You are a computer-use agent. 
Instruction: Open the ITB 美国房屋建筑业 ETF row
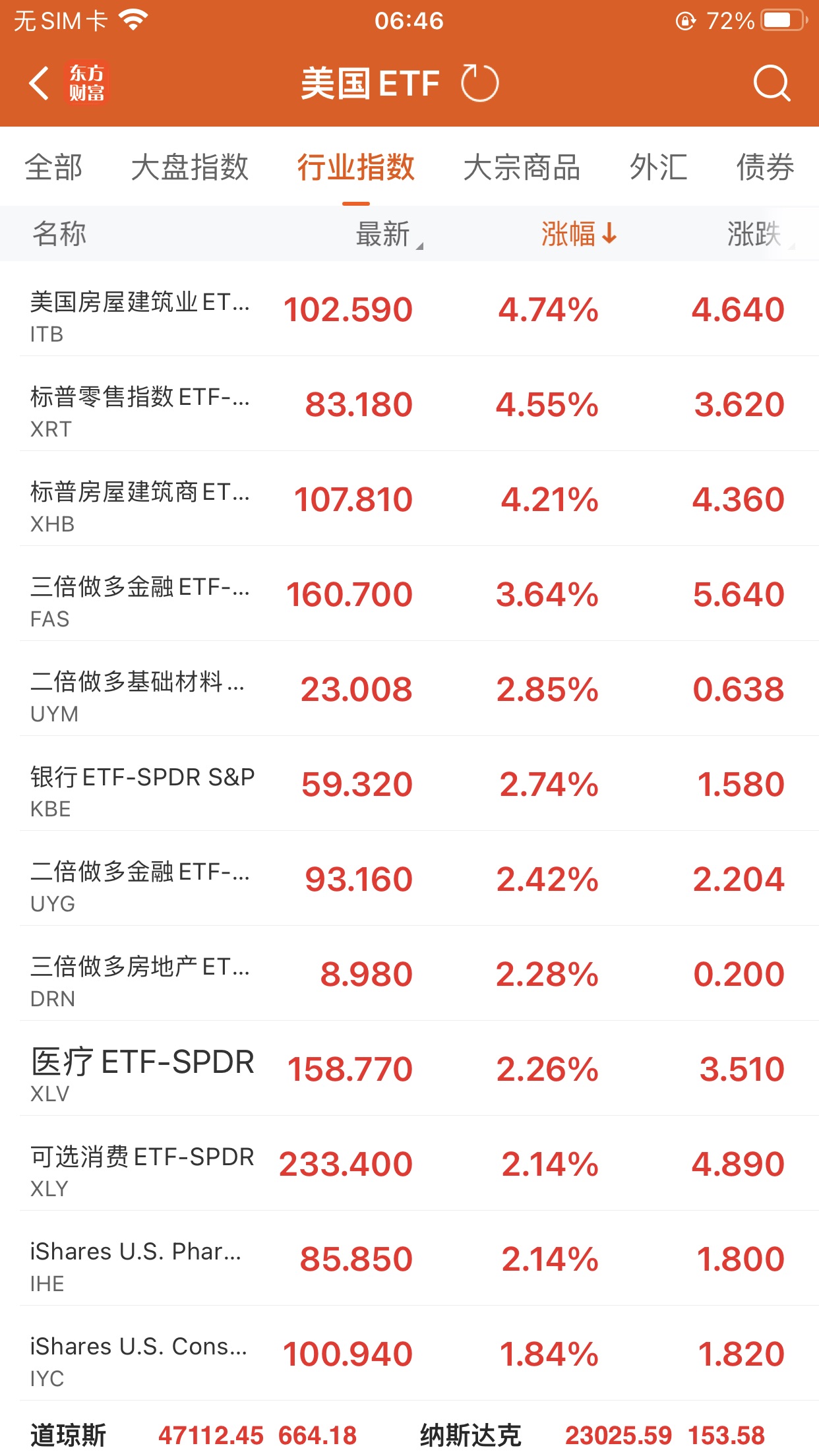pyautogui.click(x=409, y=309)
